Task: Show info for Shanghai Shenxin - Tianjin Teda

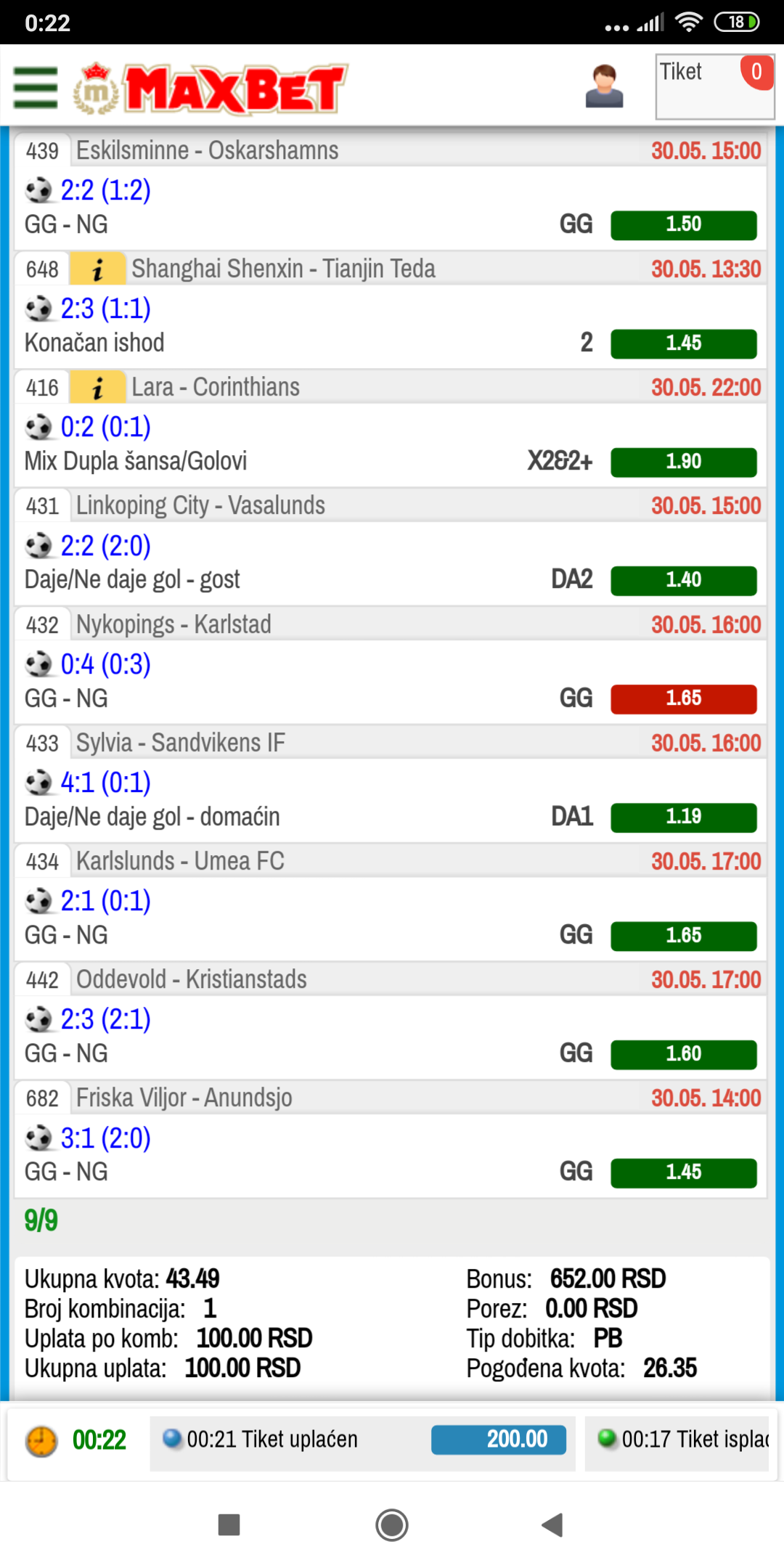Action: 97,269
